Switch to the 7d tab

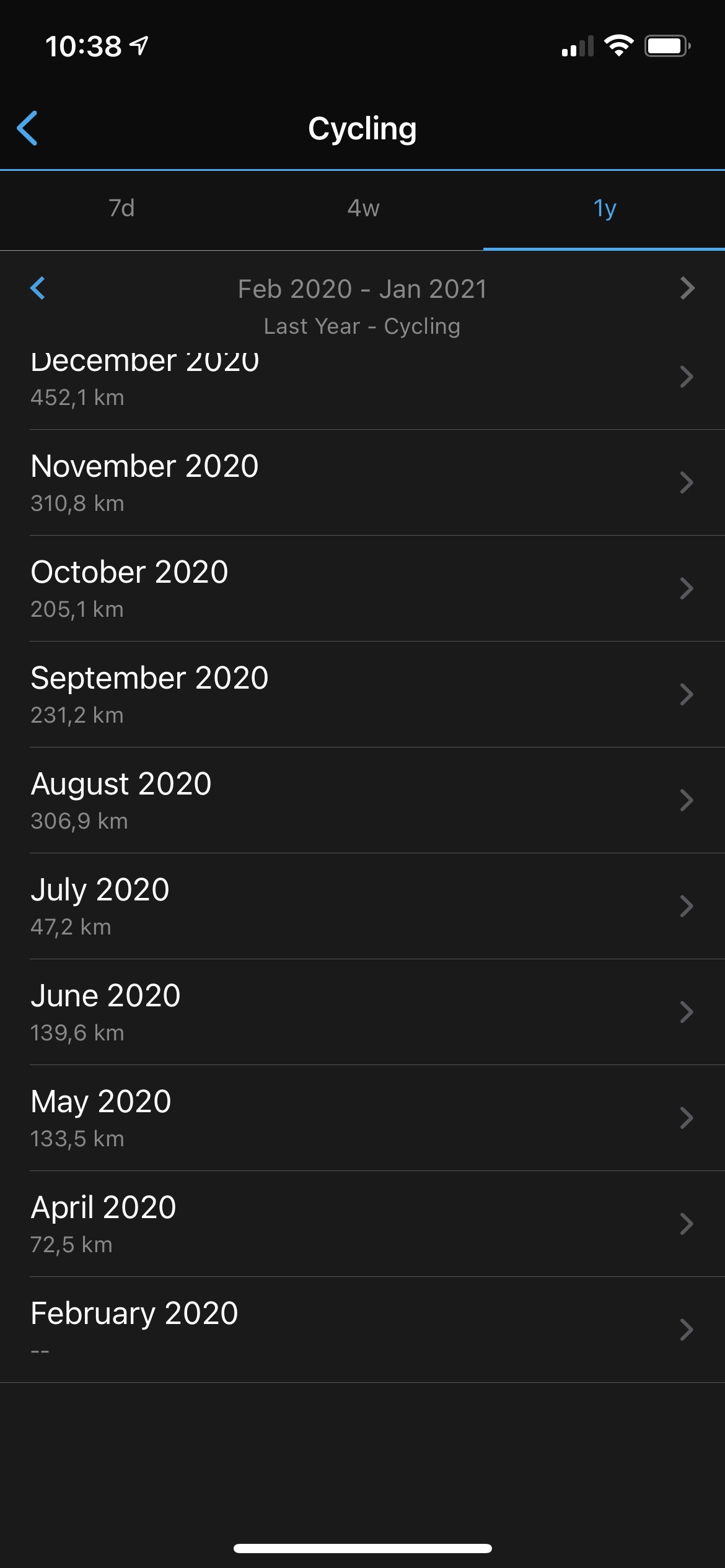pyautogui.click(x=121, y=209)
